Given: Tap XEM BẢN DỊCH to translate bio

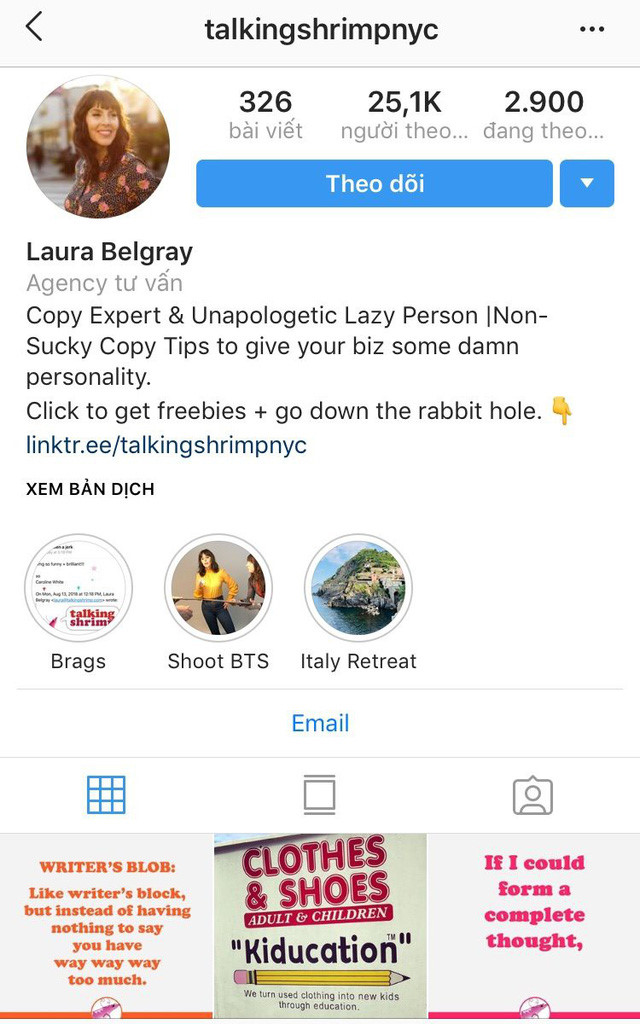Looking at the screenshot, I should [90, 490].
